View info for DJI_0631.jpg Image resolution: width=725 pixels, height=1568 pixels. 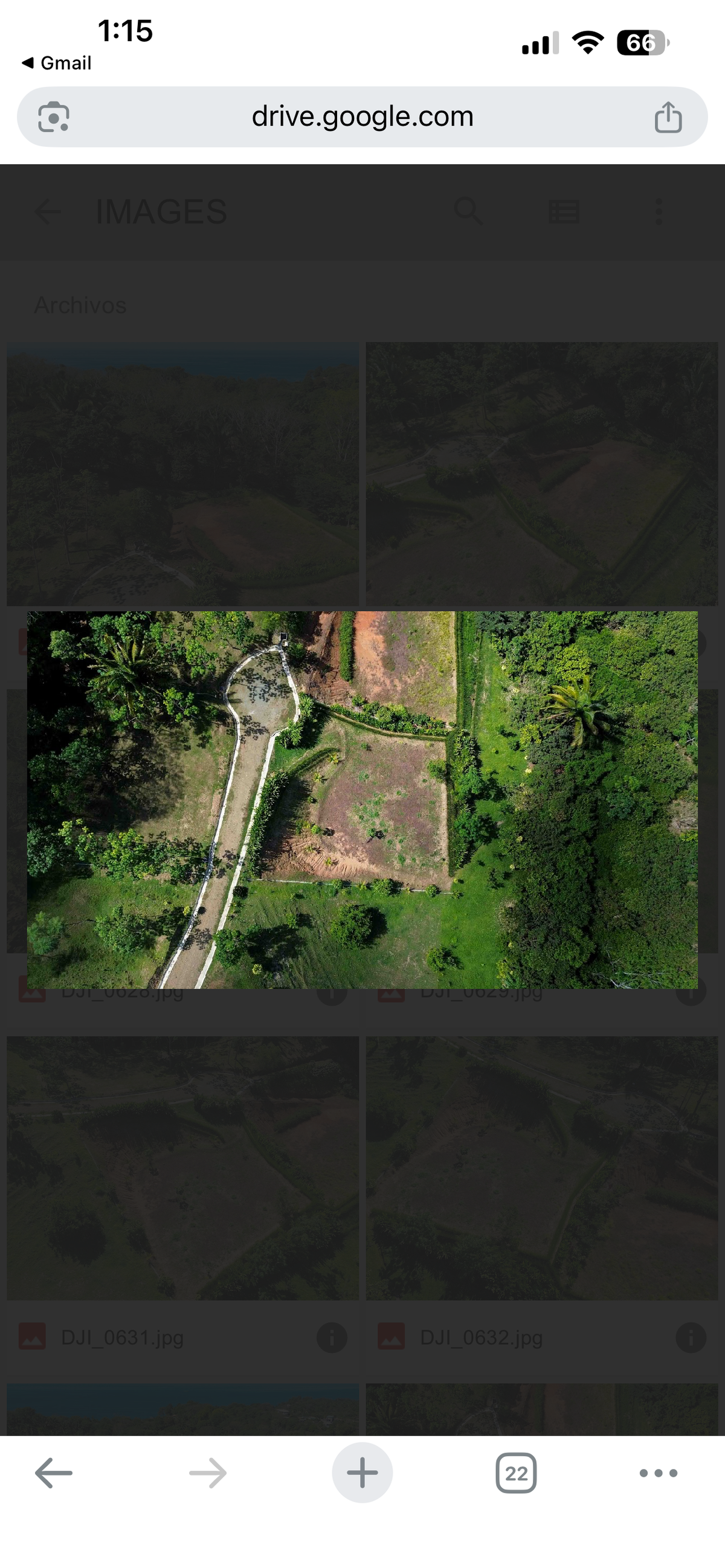point(332,1338)
